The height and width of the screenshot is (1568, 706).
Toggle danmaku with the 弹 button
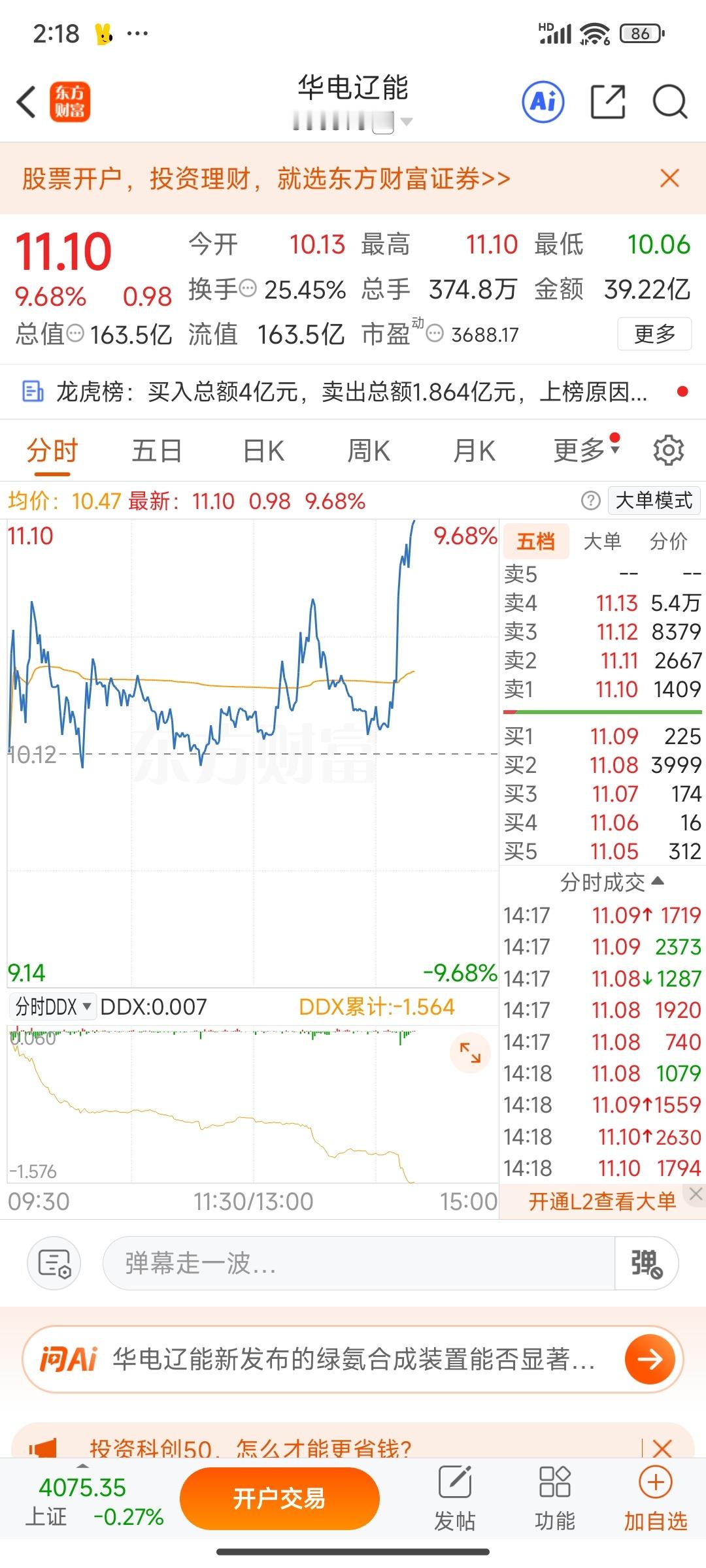click(x=646, y=1262)
